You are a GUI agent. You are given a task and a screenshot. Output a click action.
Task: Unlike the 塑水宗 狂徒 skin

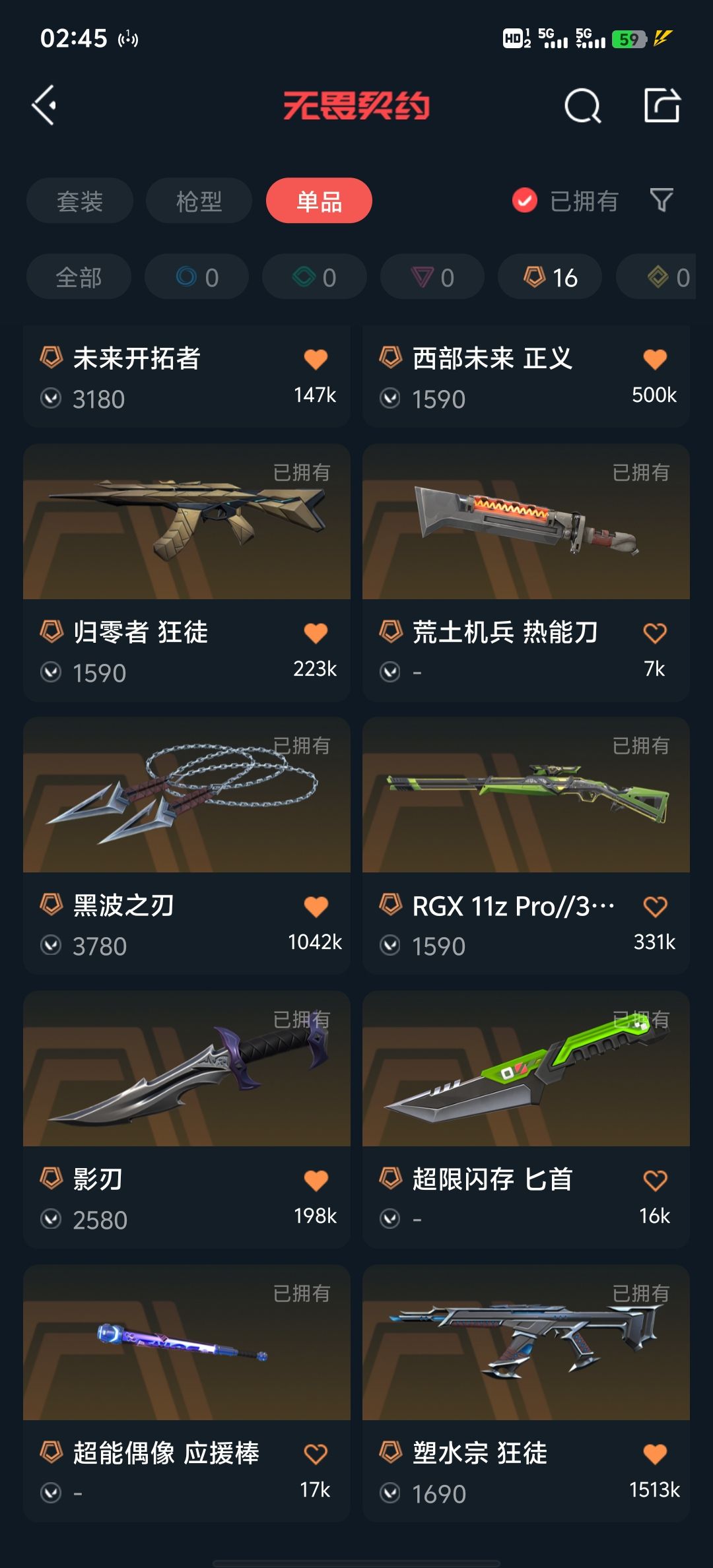coord(655,1454)
